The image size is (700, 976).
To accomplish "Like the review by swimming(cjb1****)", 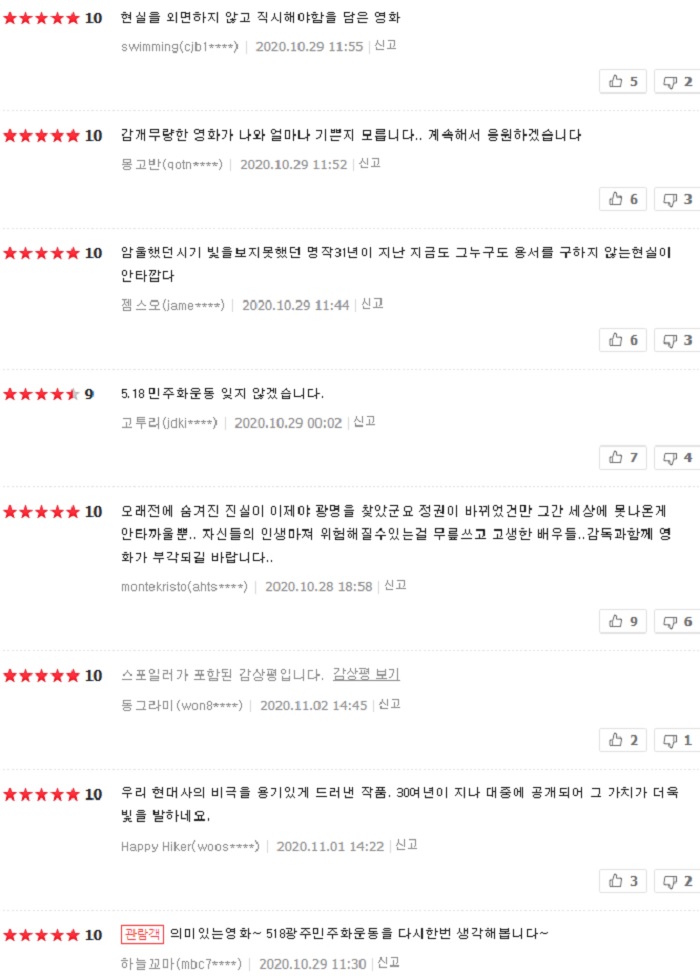I will coord(623,82).
